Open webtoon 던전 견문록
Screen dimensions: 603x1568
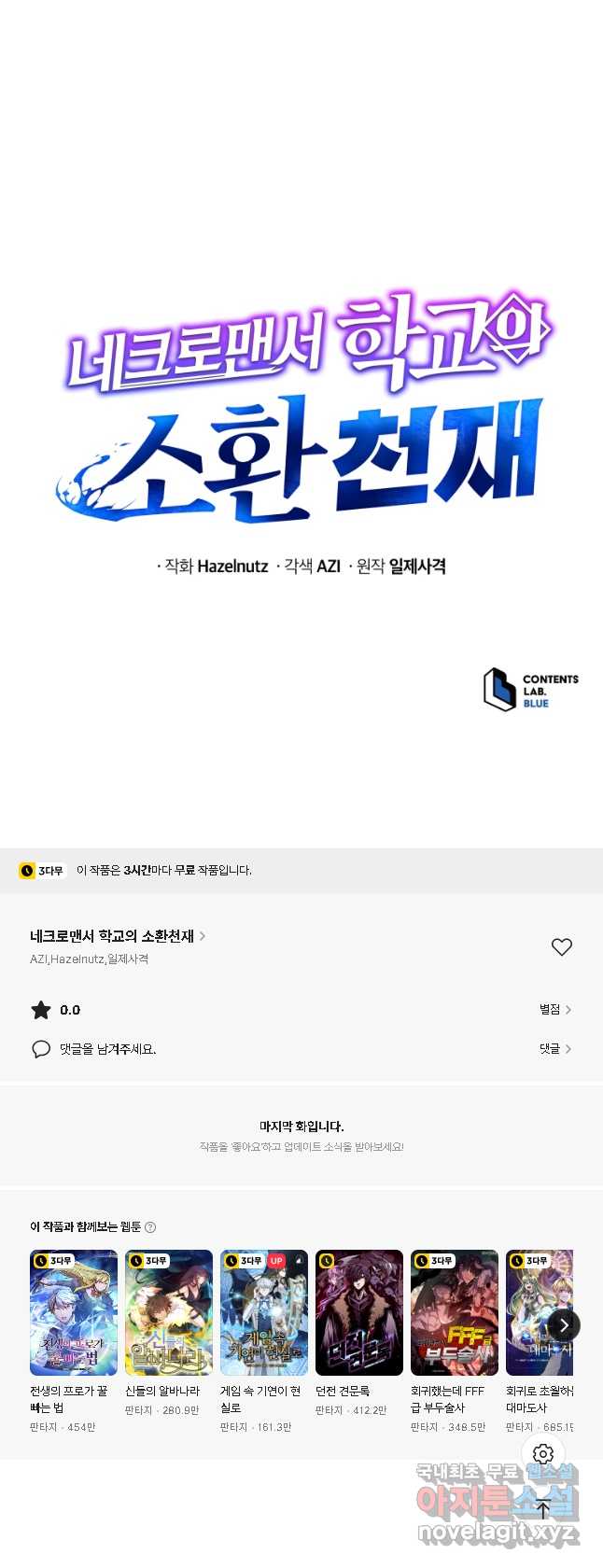359,1312
